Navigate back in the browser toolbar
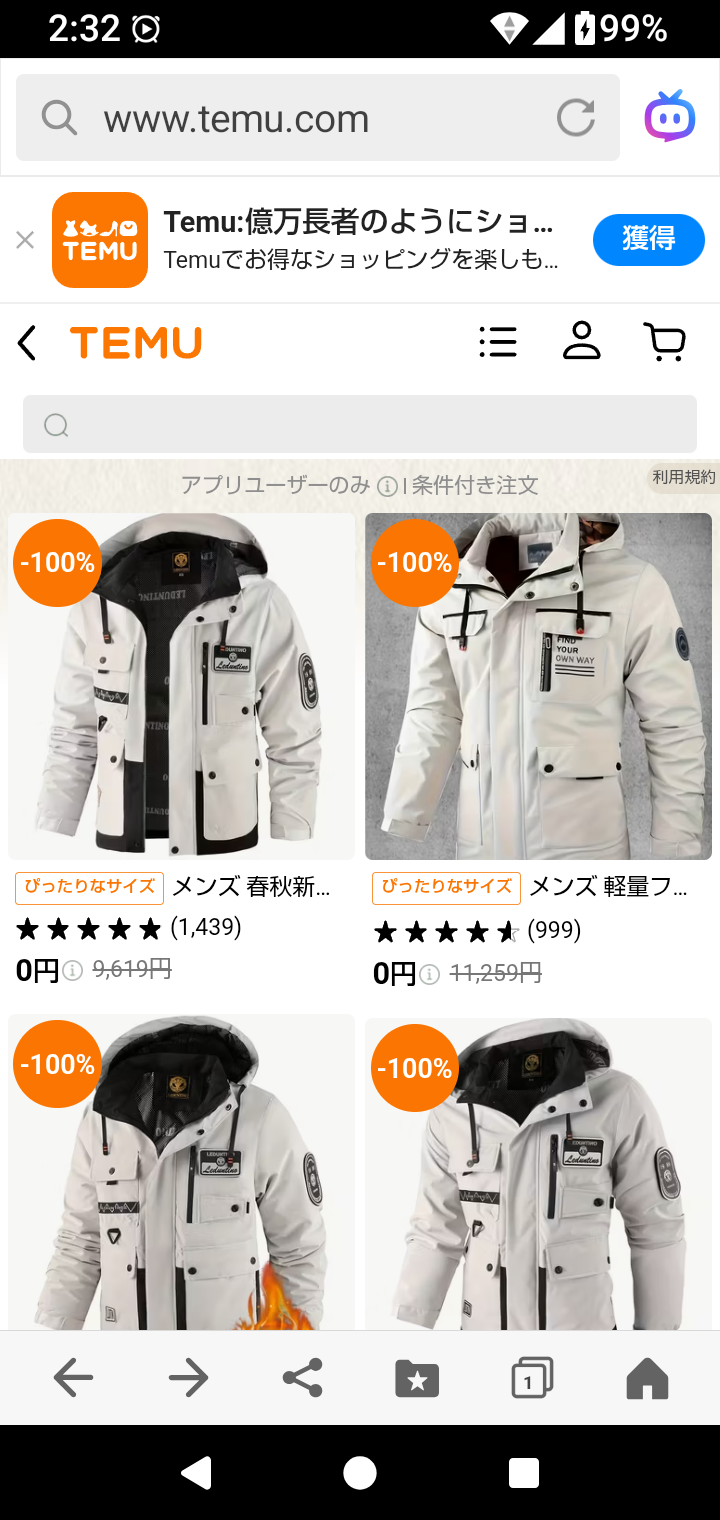The width and height of the screenshot is (720, 1520). coord(73,1379)
